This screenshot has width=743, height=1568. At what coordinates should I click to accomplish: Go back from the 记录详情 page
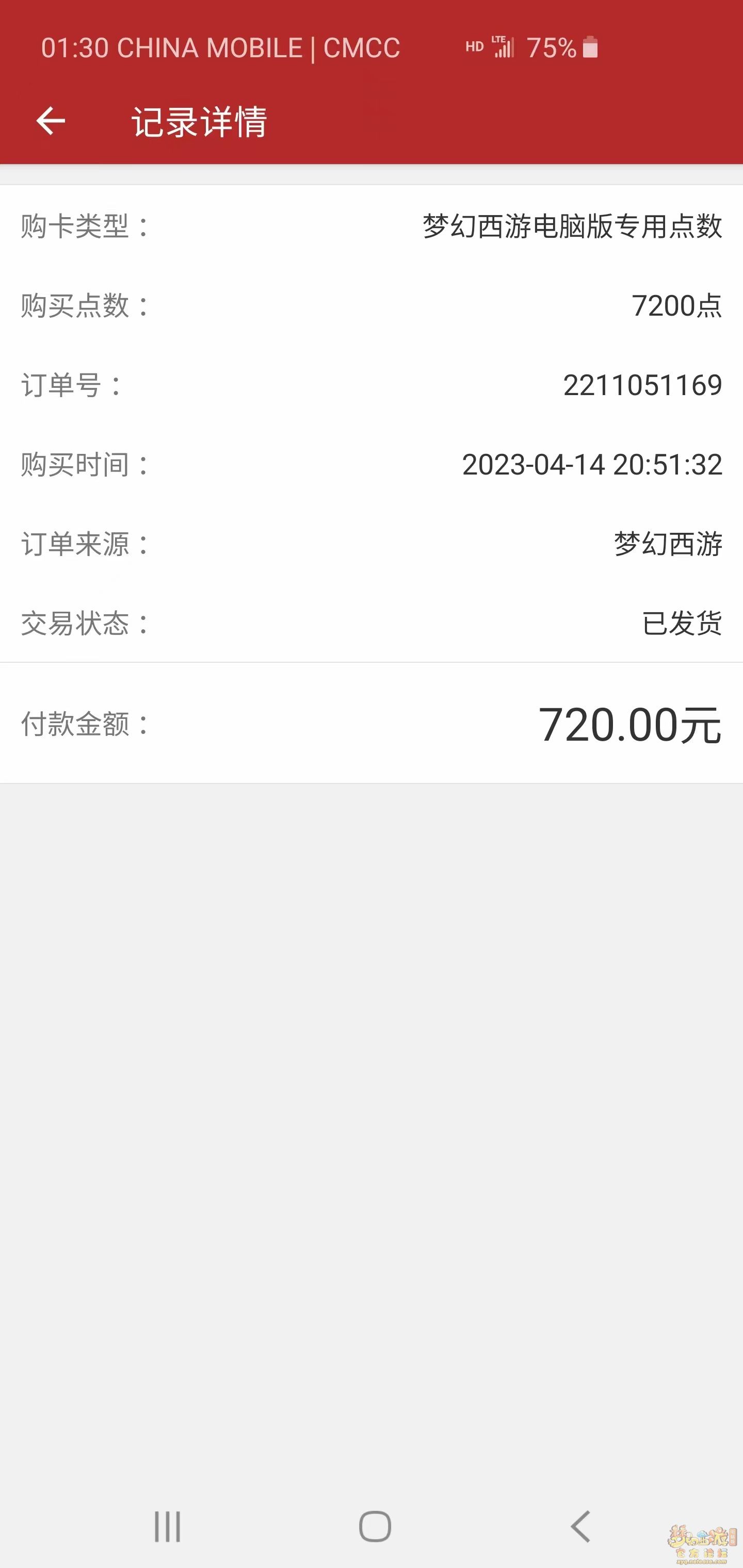[x=51, y=121]
